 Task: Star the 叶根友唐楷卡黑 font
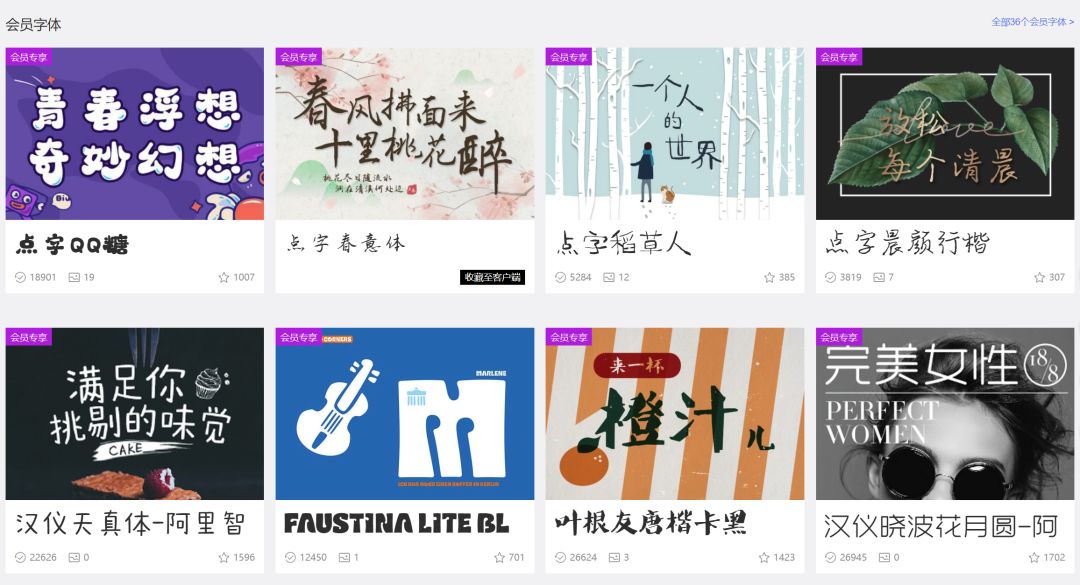coord(764,557)
